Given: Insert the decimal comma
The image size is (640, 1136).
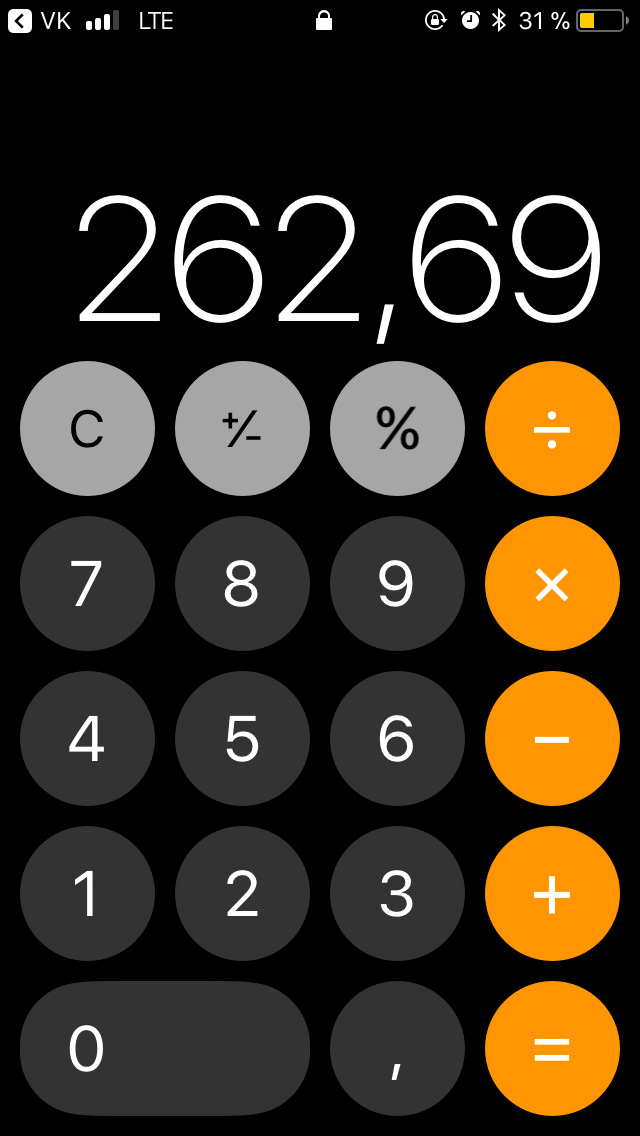Looking at the screenshot, I should point(397,1048).
